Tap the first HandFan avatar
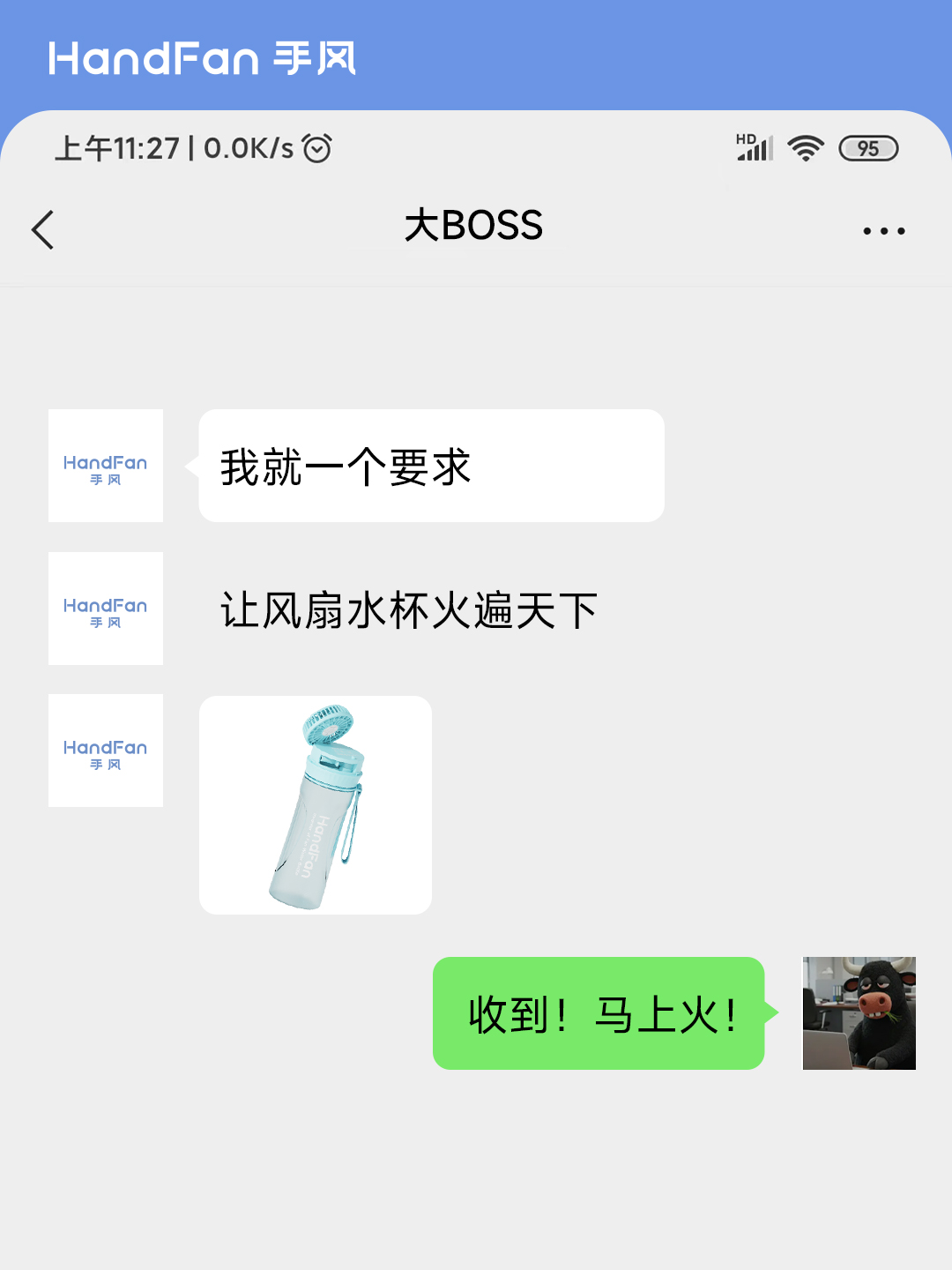This screenshot has width=952, height=1270. (105, 465)
